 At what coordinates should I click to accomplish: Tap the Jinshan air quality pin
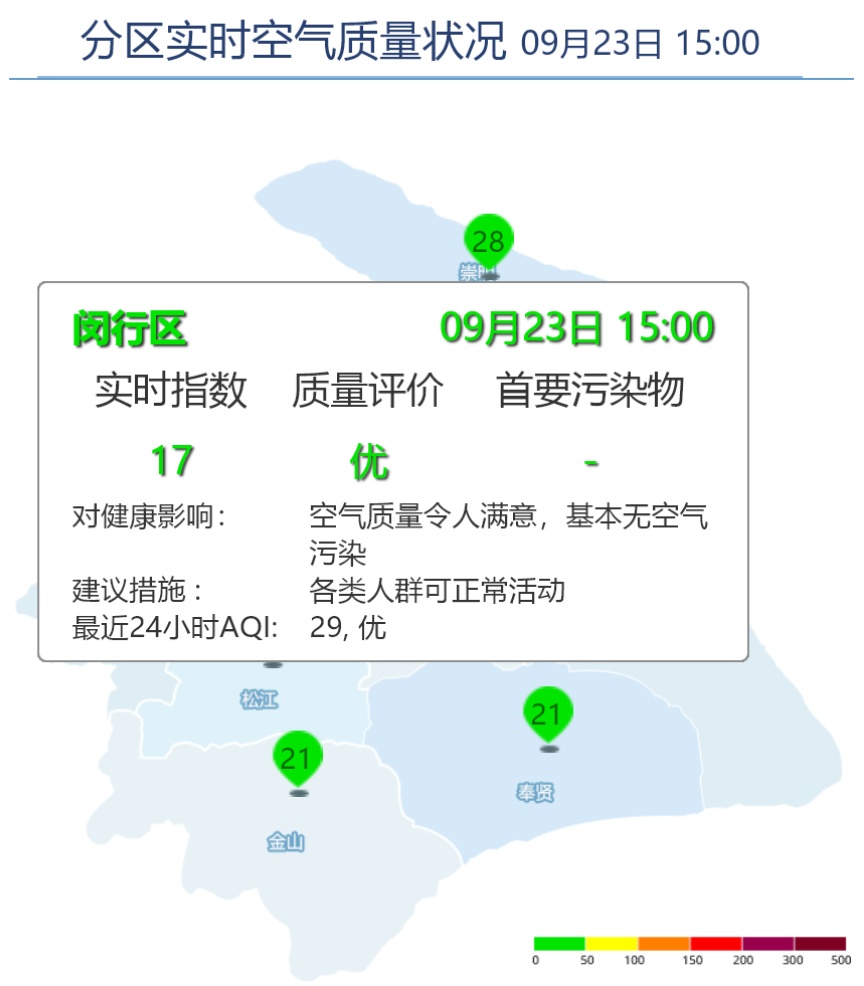tap(297, 759)
